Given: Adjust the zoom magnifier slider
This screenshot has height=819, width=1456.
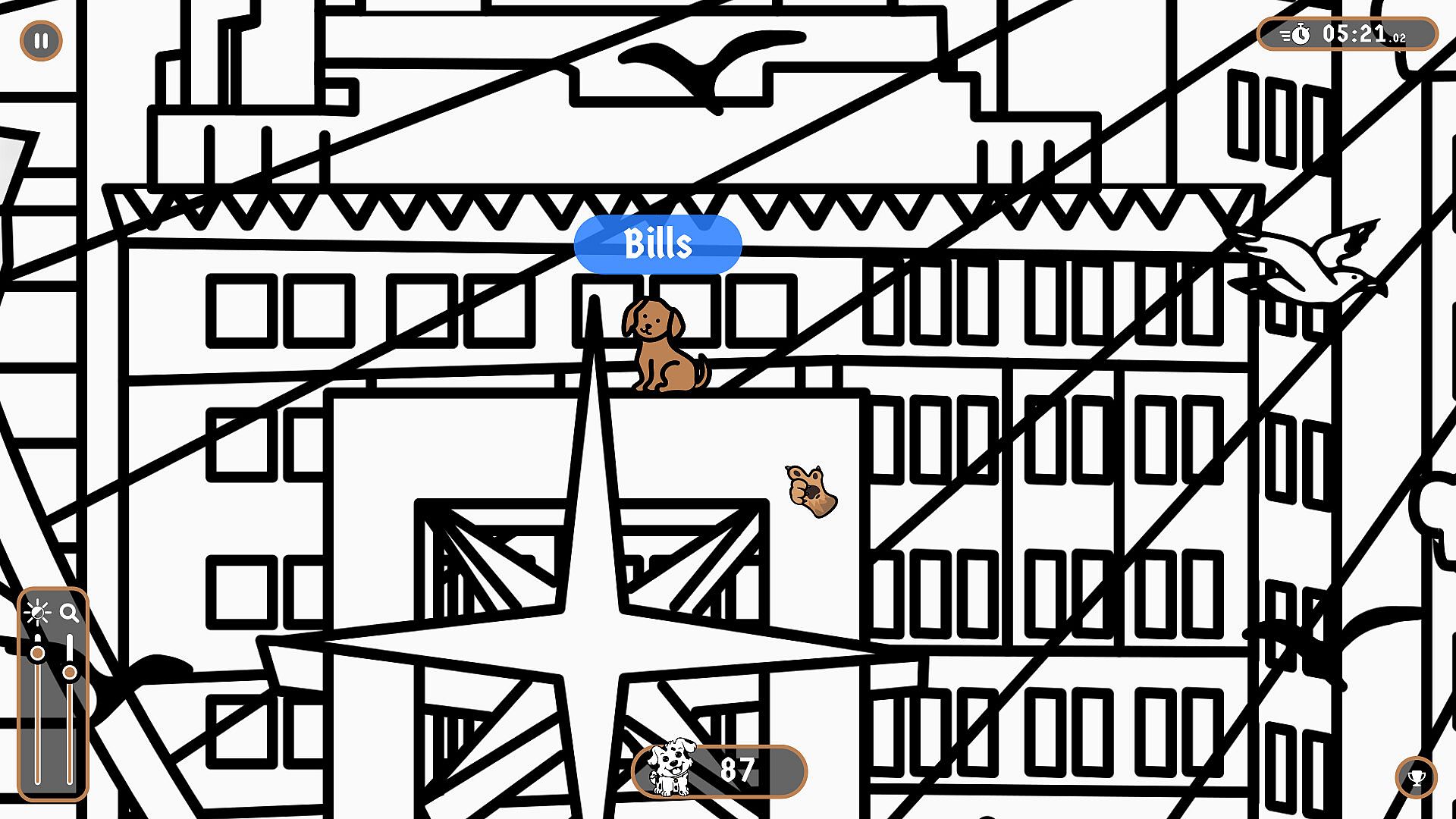Looking at the screenshot, I should tap(70, 673).
